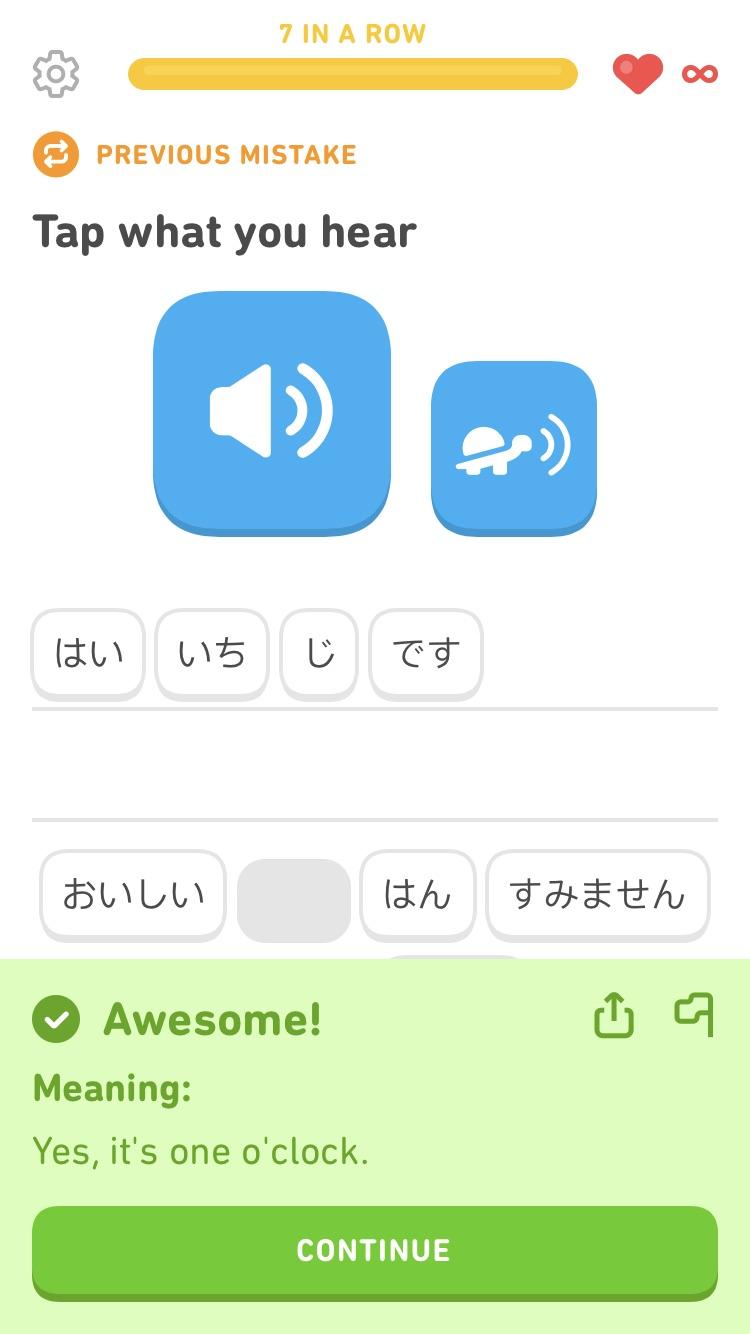Select the infinity symbol next to the heart

click(x=700, y=73)
